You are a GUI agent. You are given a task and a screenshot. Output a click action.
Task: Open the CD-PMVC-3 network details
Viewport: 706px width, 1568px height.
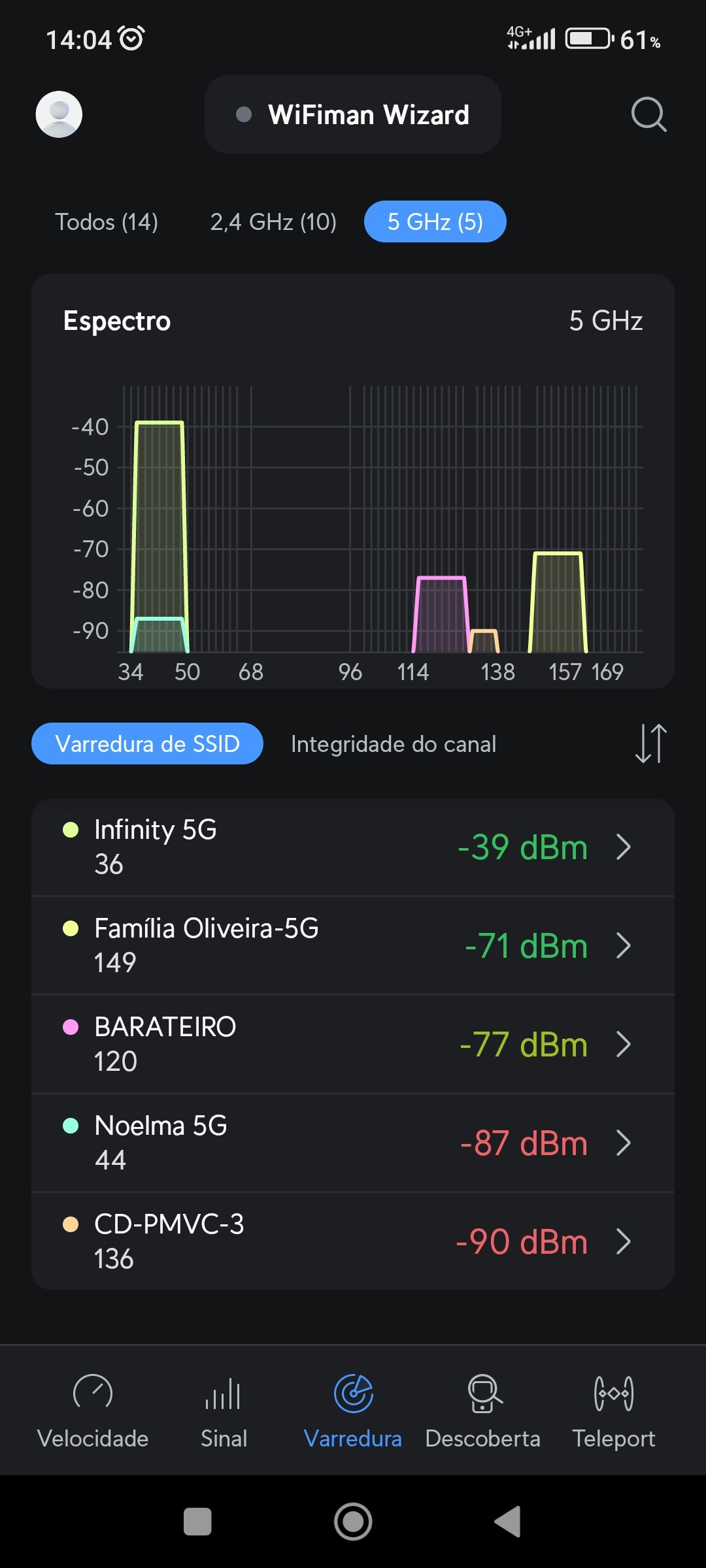pyautogui.click(x=353, y=1241)
